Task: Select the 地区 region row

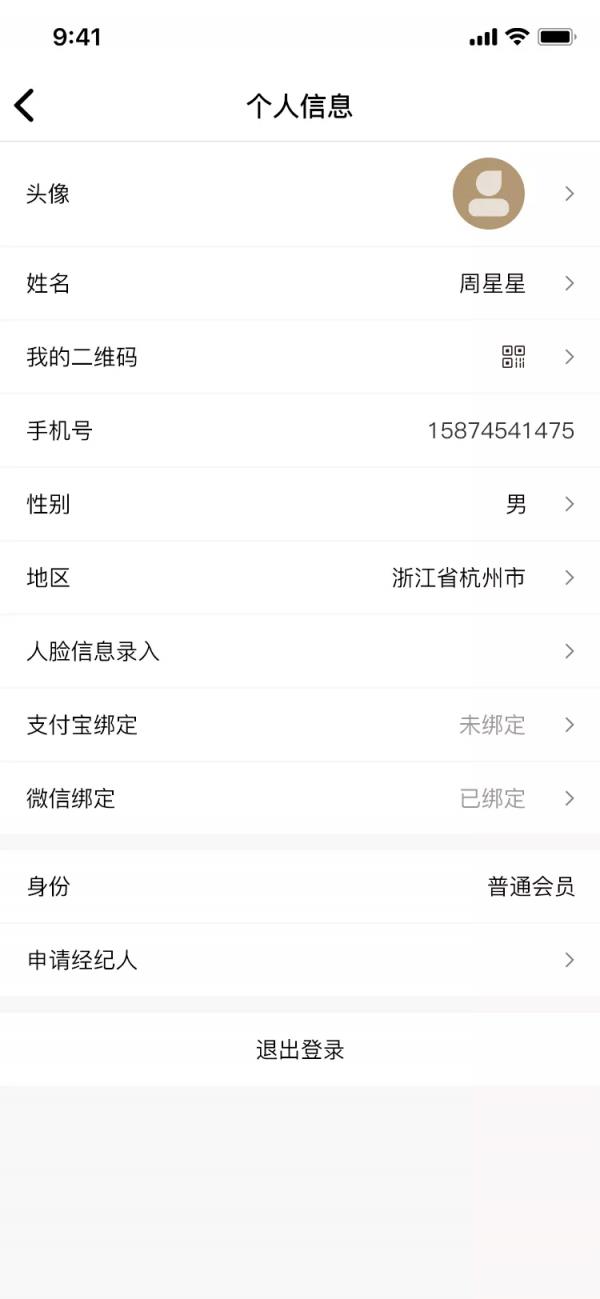Action: point(300,578)
